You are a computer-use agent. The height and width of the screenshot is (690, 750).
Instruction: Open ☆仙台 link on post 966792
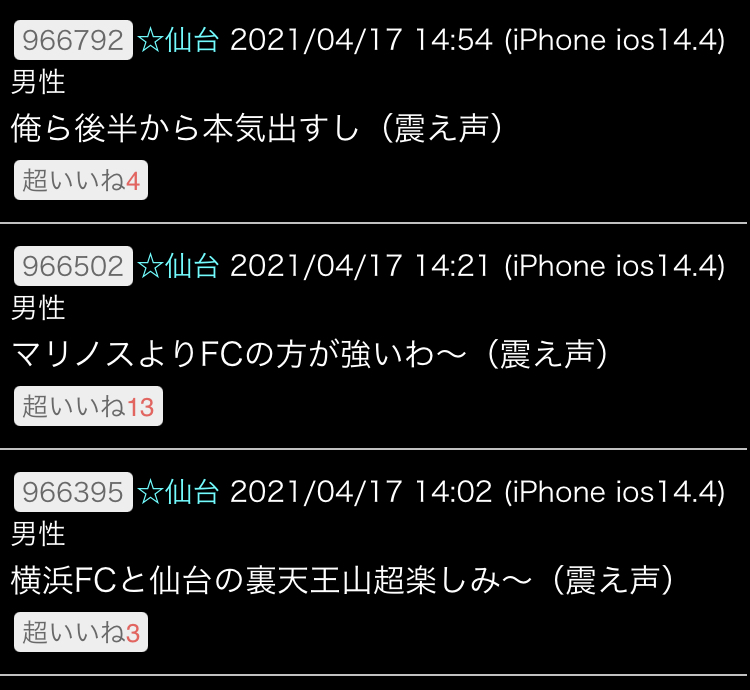click(x=178, y=40)
